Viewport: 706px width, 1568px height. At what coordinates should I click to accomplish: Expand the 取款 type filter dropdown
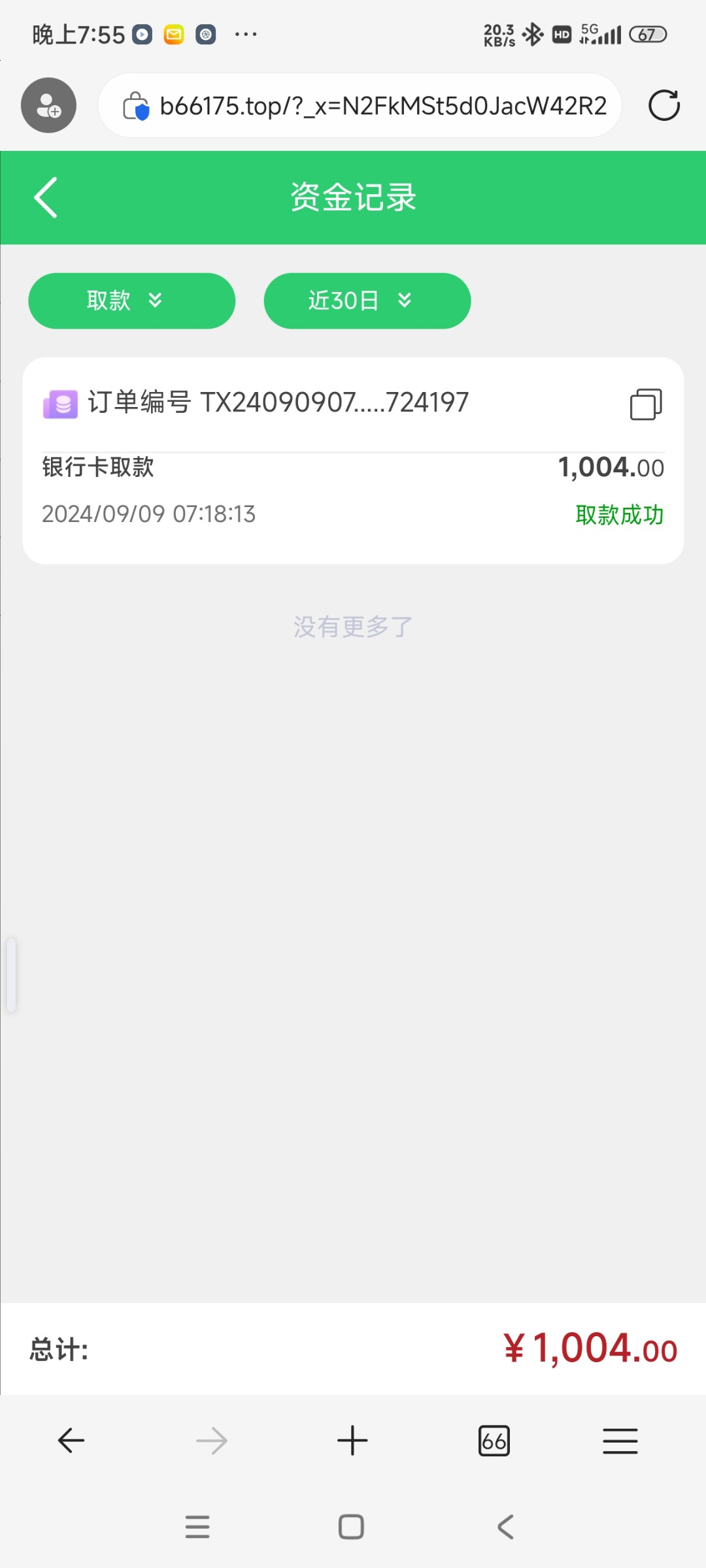click(x=131, y=301)
